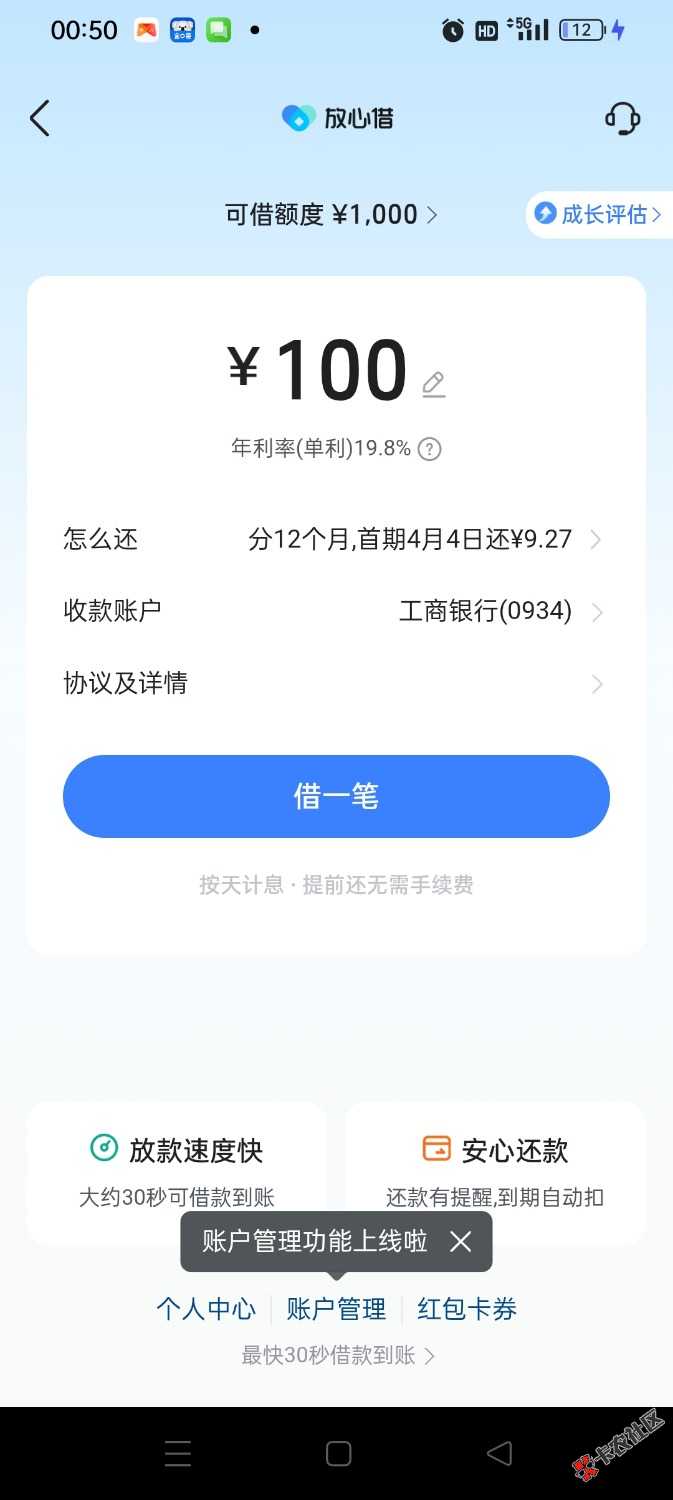Go to 账户管理
673x1500 pixels.
[336, 1309]
